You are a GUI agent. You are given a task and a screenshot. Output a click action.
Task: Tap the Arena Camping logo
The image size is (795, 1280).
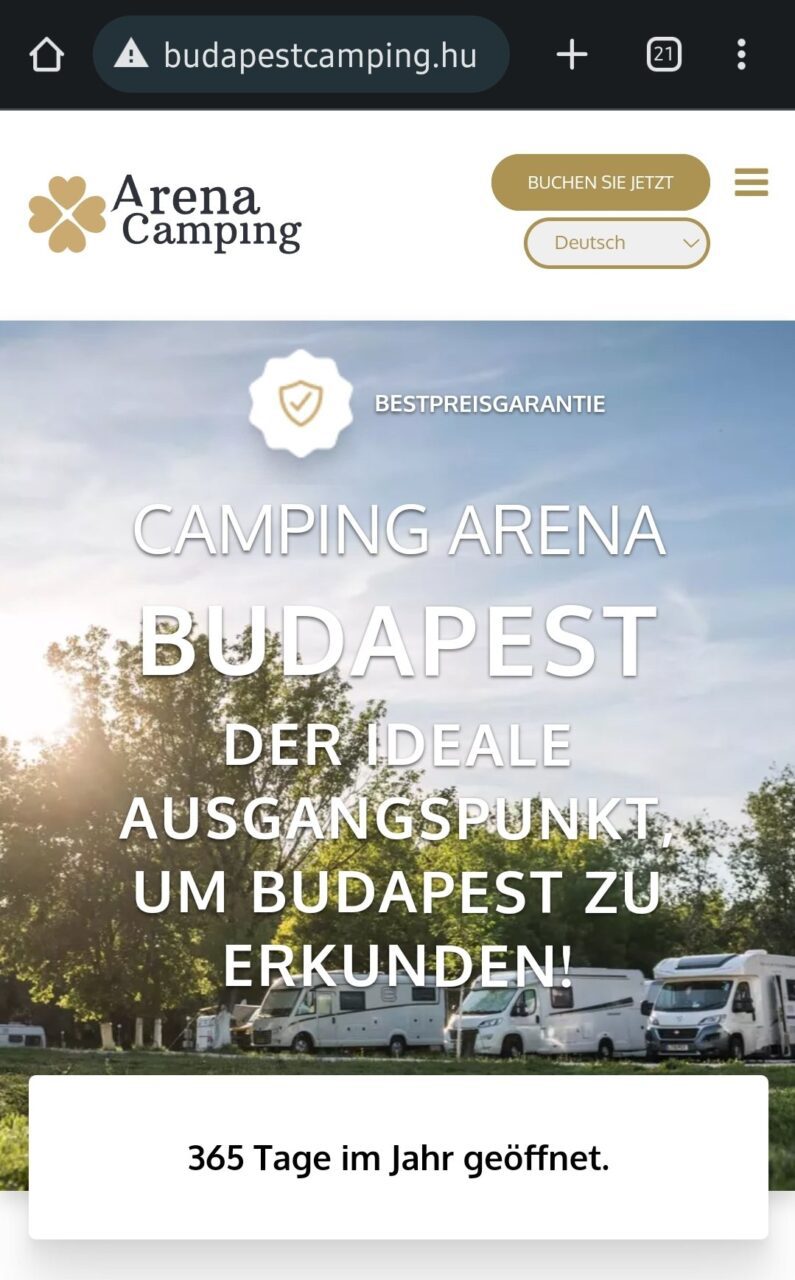coord(165,213)
